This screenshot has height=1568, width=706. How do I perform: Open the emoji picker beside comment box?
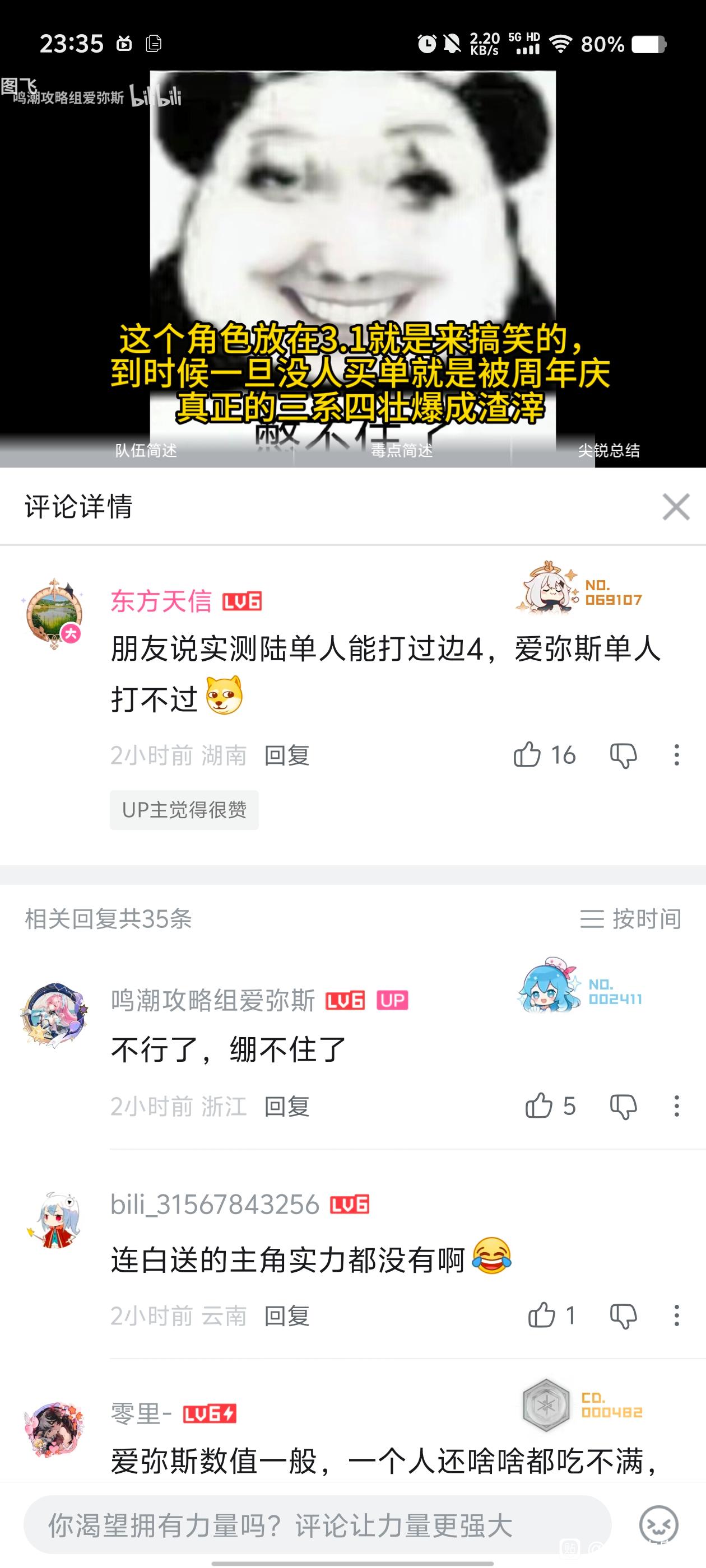pos(658,1525)
